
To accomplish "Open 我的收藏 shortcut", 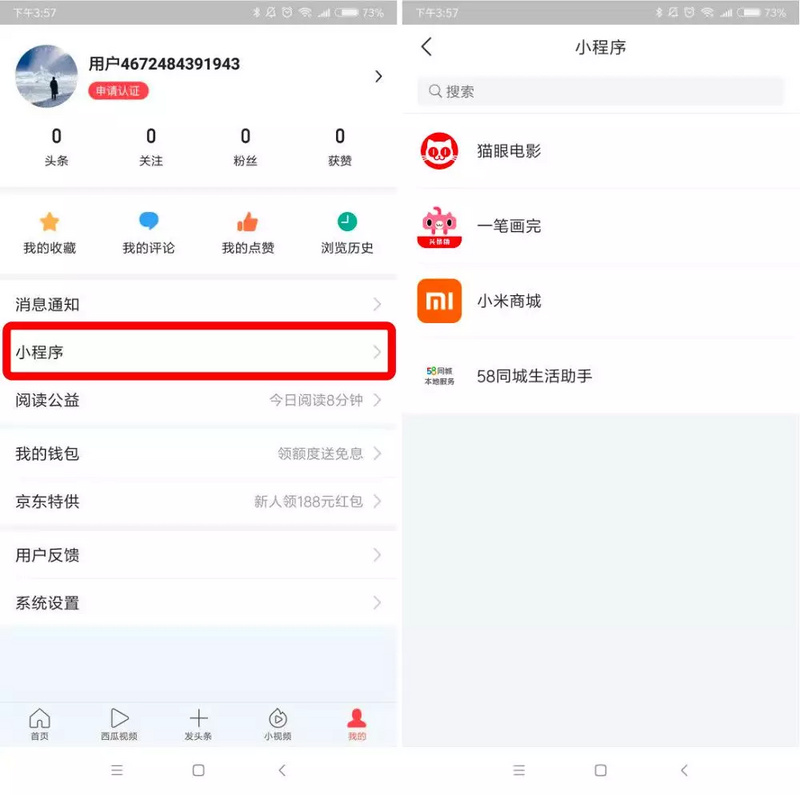I will pyautogui.click(x=49, y=233).
